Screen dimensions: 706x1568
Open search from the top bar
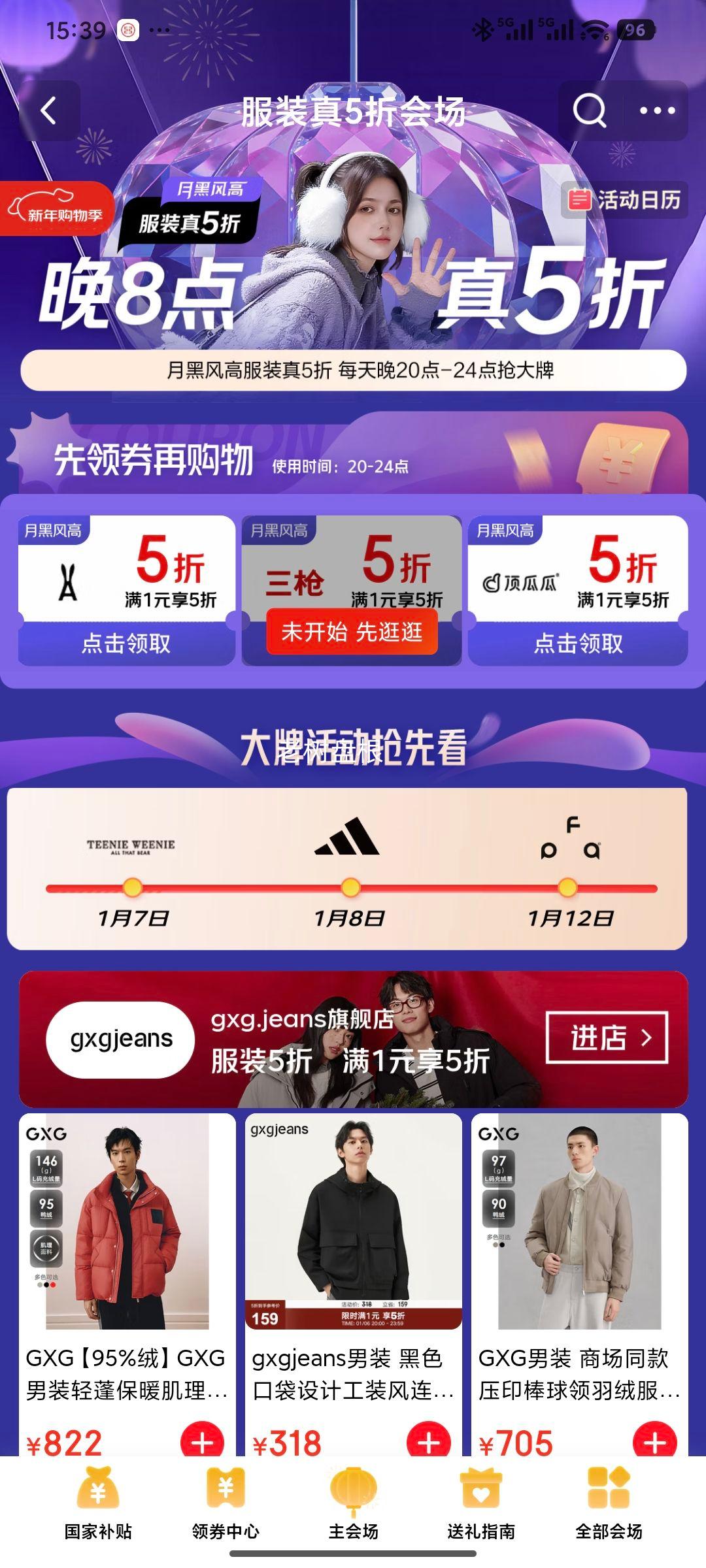click(x=592, y=111)
